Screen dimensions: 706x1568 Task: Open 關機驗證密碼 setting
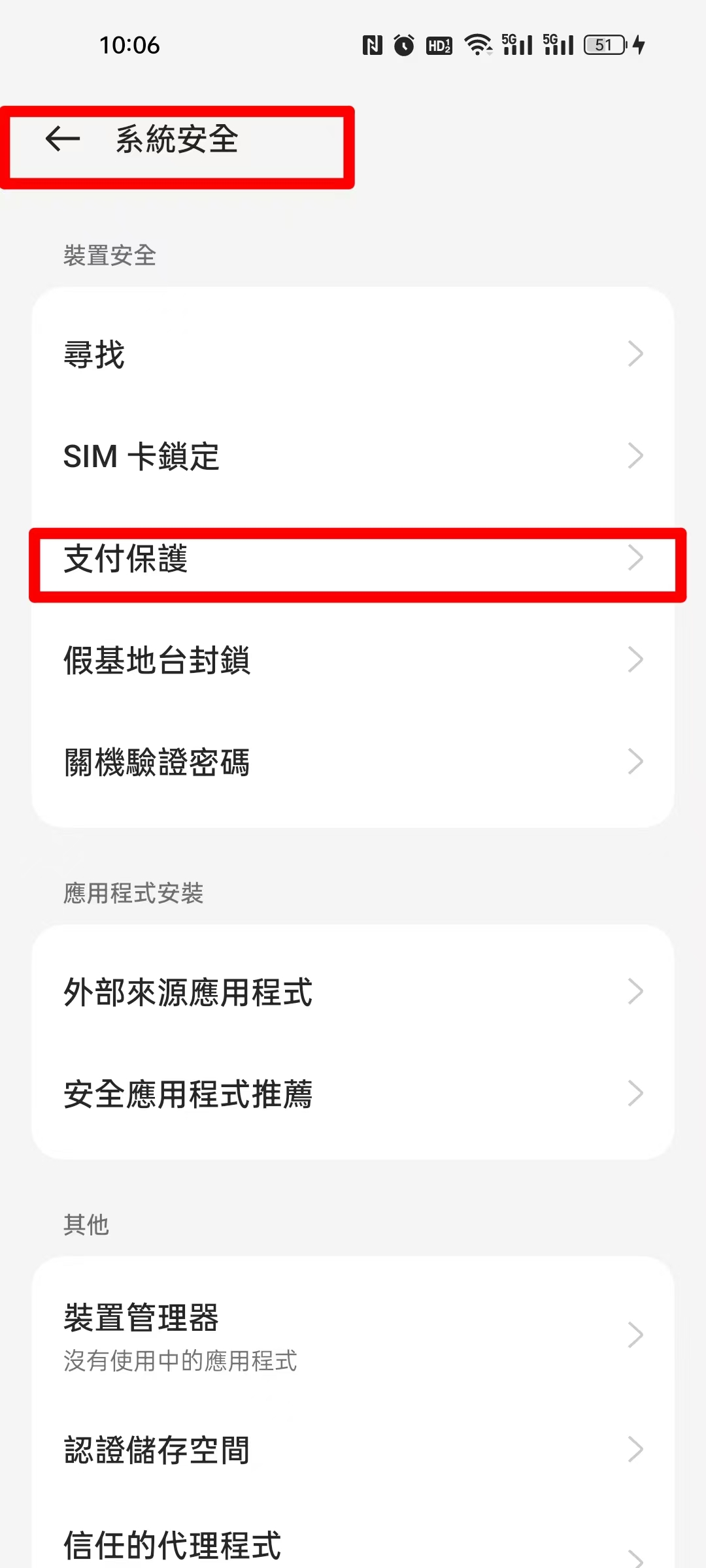tap(353, 762)
